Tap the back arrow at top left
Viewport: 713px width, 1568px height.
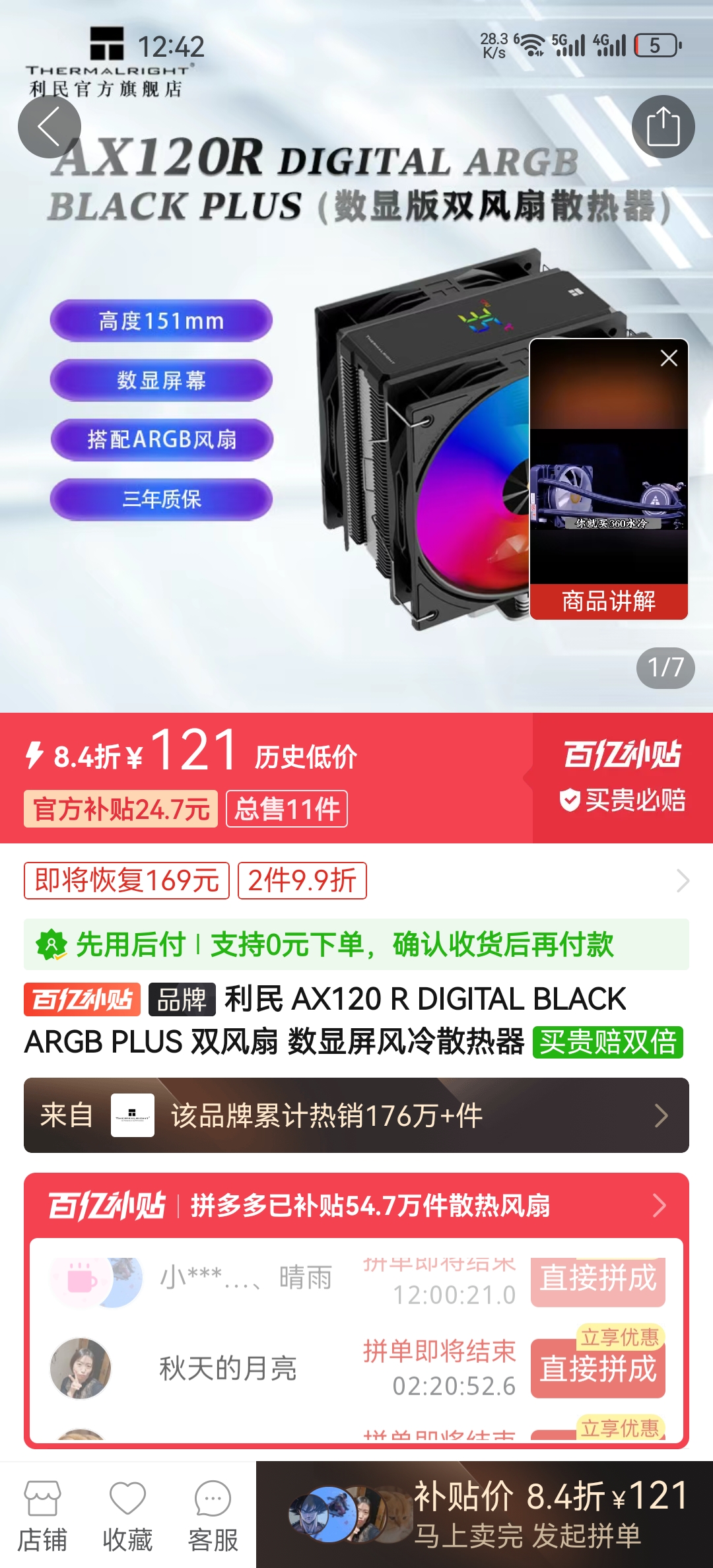50,126
